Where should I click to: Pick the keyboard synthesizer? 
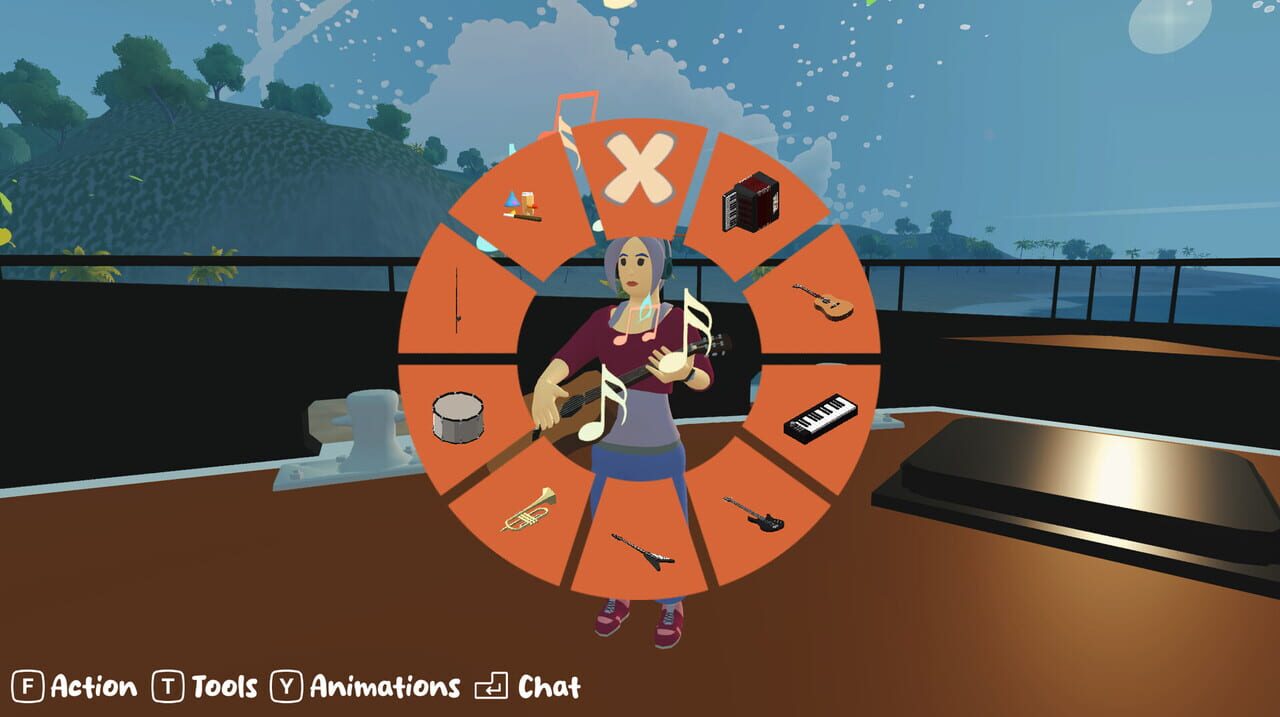(821, 417)
